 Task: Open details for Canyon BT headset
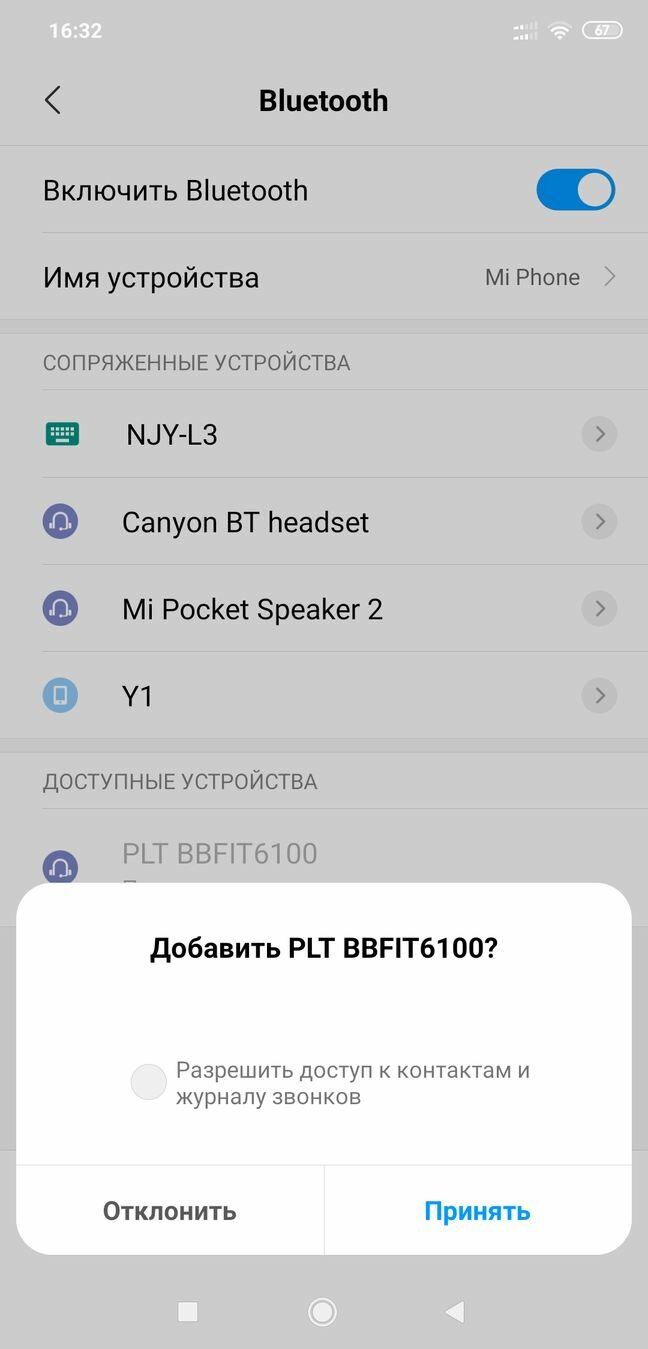coord(599,521)
